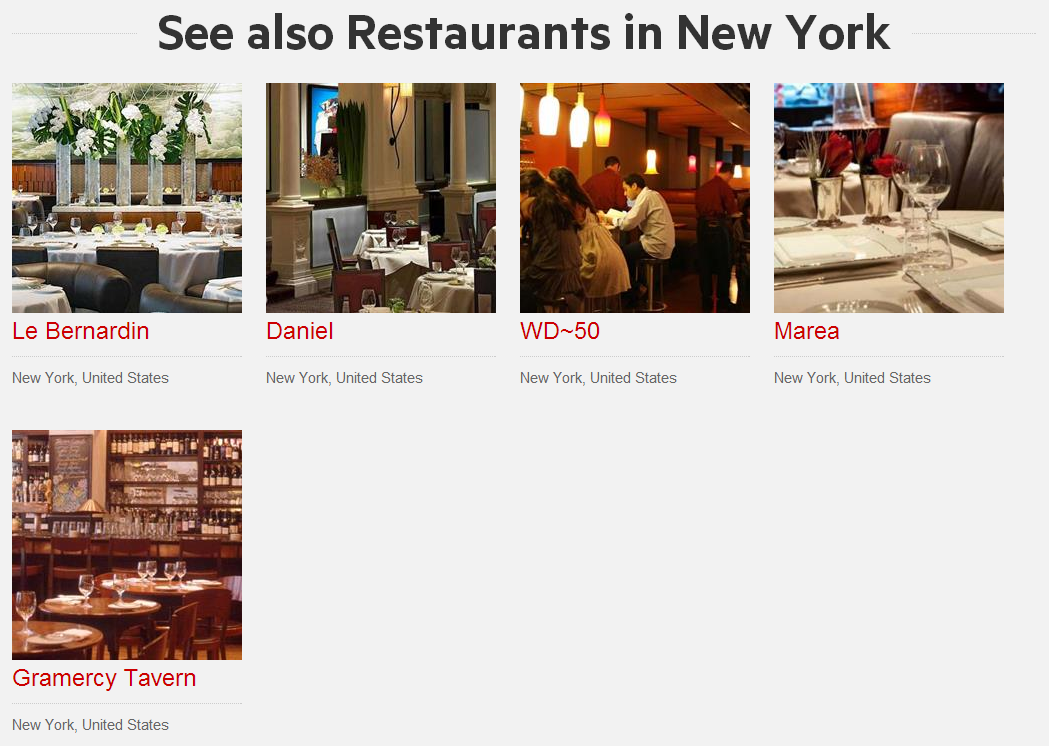The width and height of the screenshot is (1049, 746).
Task: Follow the Marea name link
Action: tap(807, 332)
